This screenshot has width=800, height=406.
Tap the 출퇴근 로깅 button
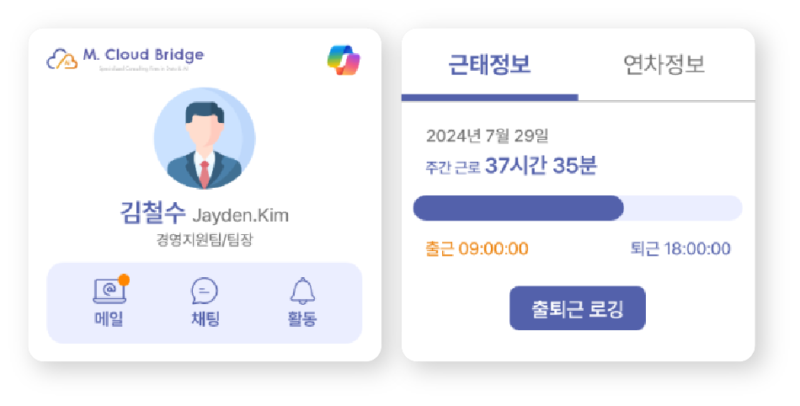577,308
